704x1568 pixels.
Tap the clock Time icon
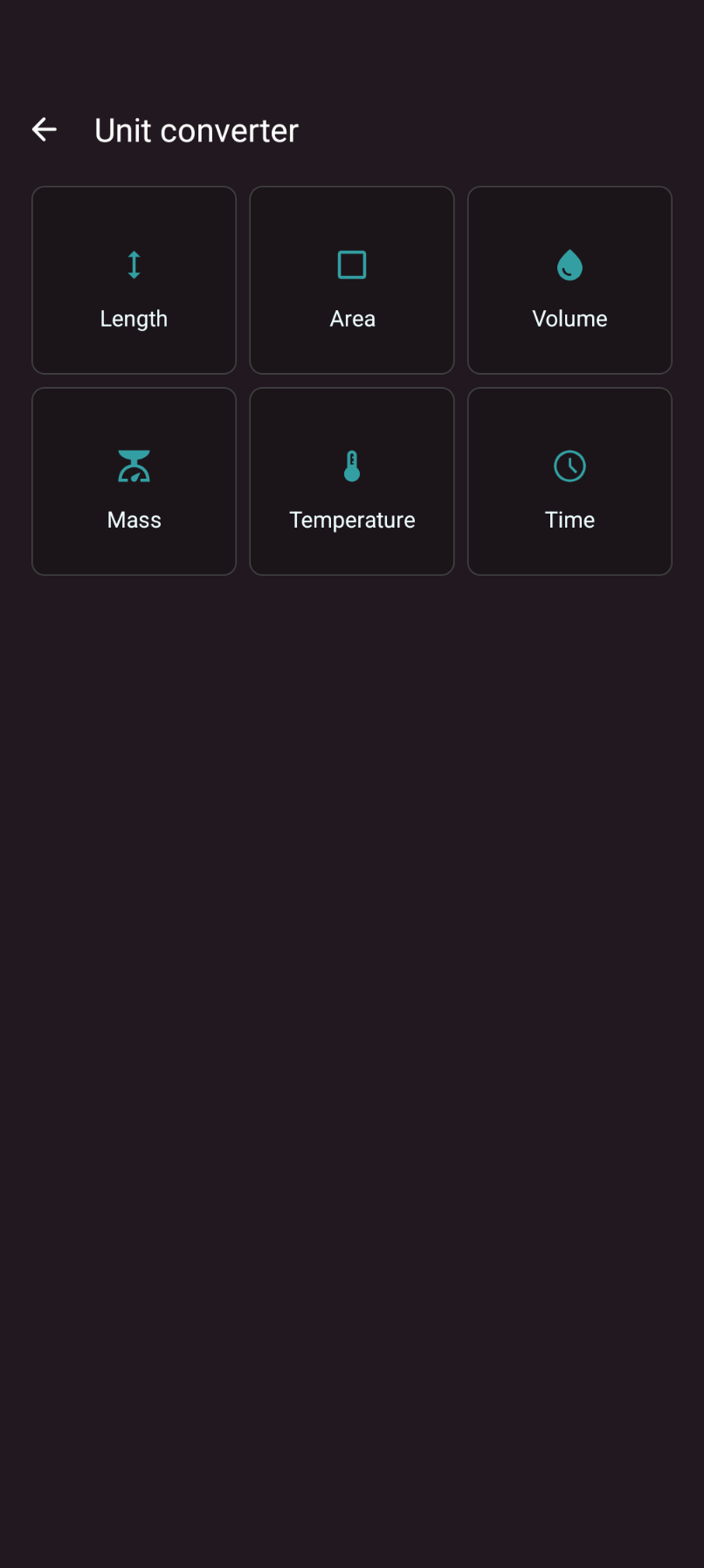pos(569,466)
